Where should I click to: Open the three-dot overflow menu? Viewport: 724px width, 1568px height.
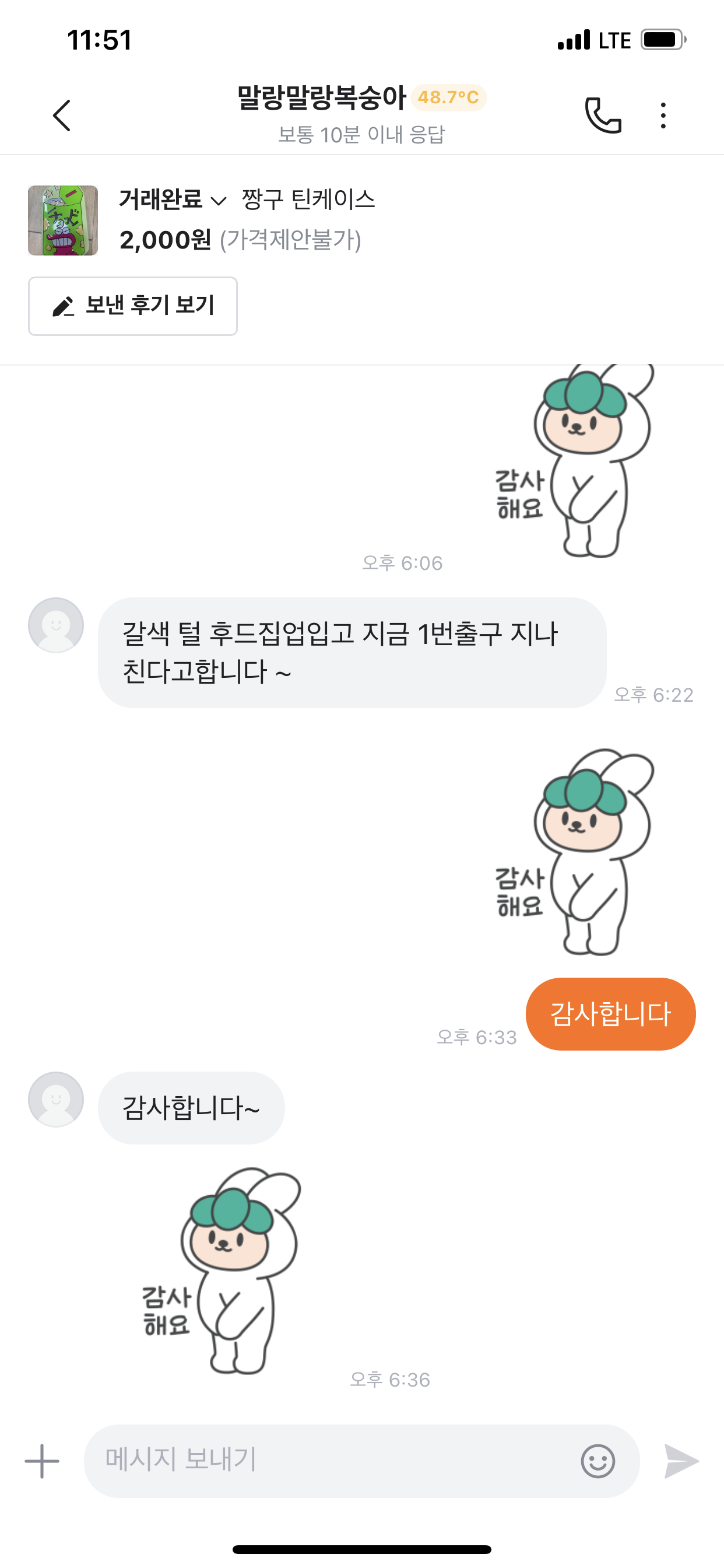(663, 116)
